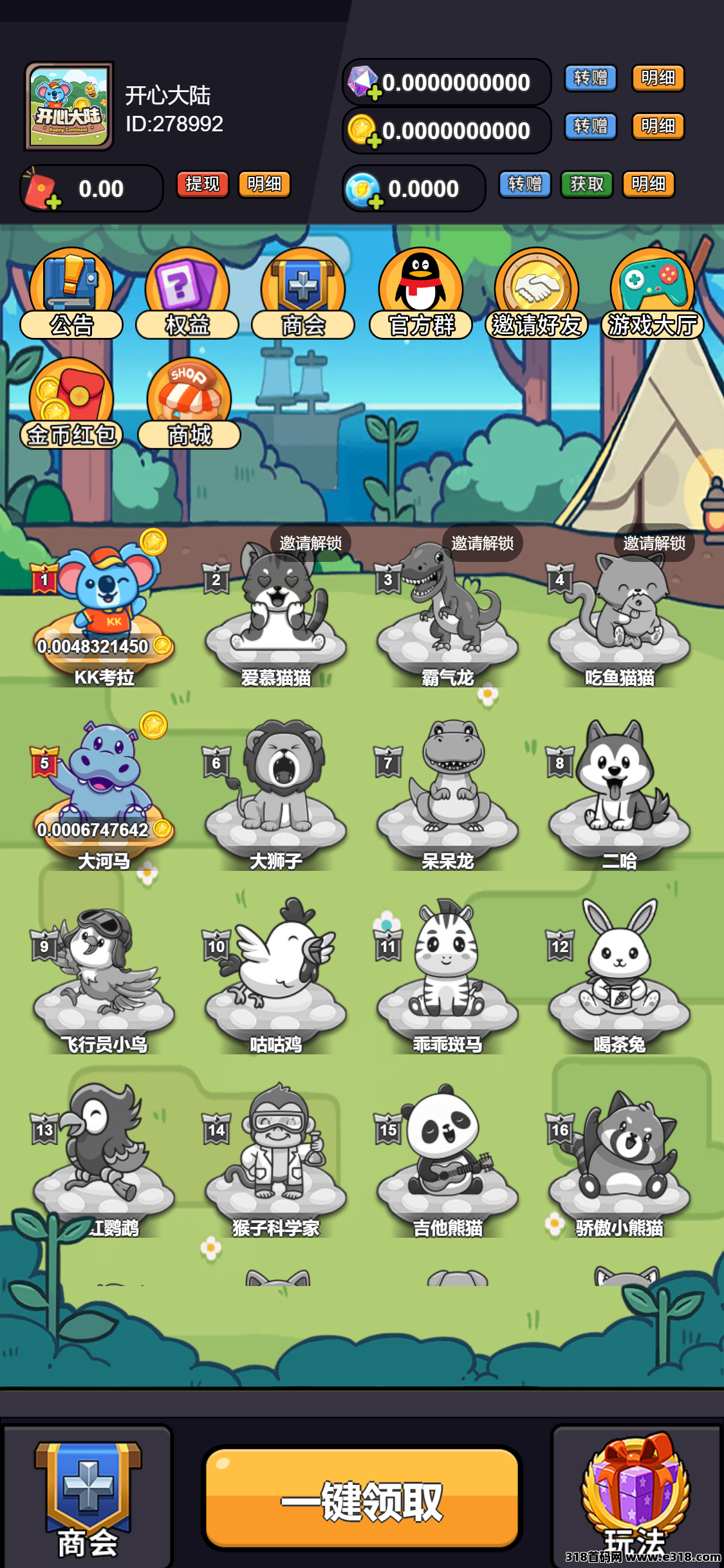Open the 商城 shop icon
724x1568 pixels.
click(189, 404)
